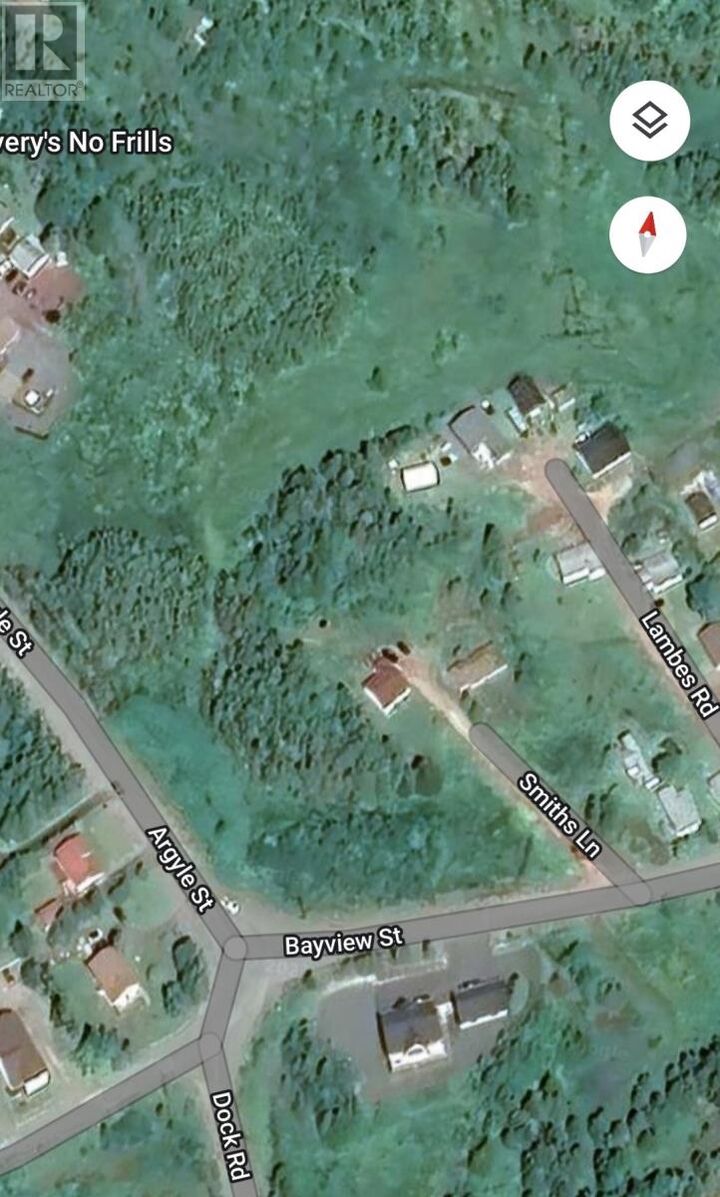Open the Avery's No Frills place label
This screenshot has height=1197, width=720.
pyautogui.click(x=86, y=143)
